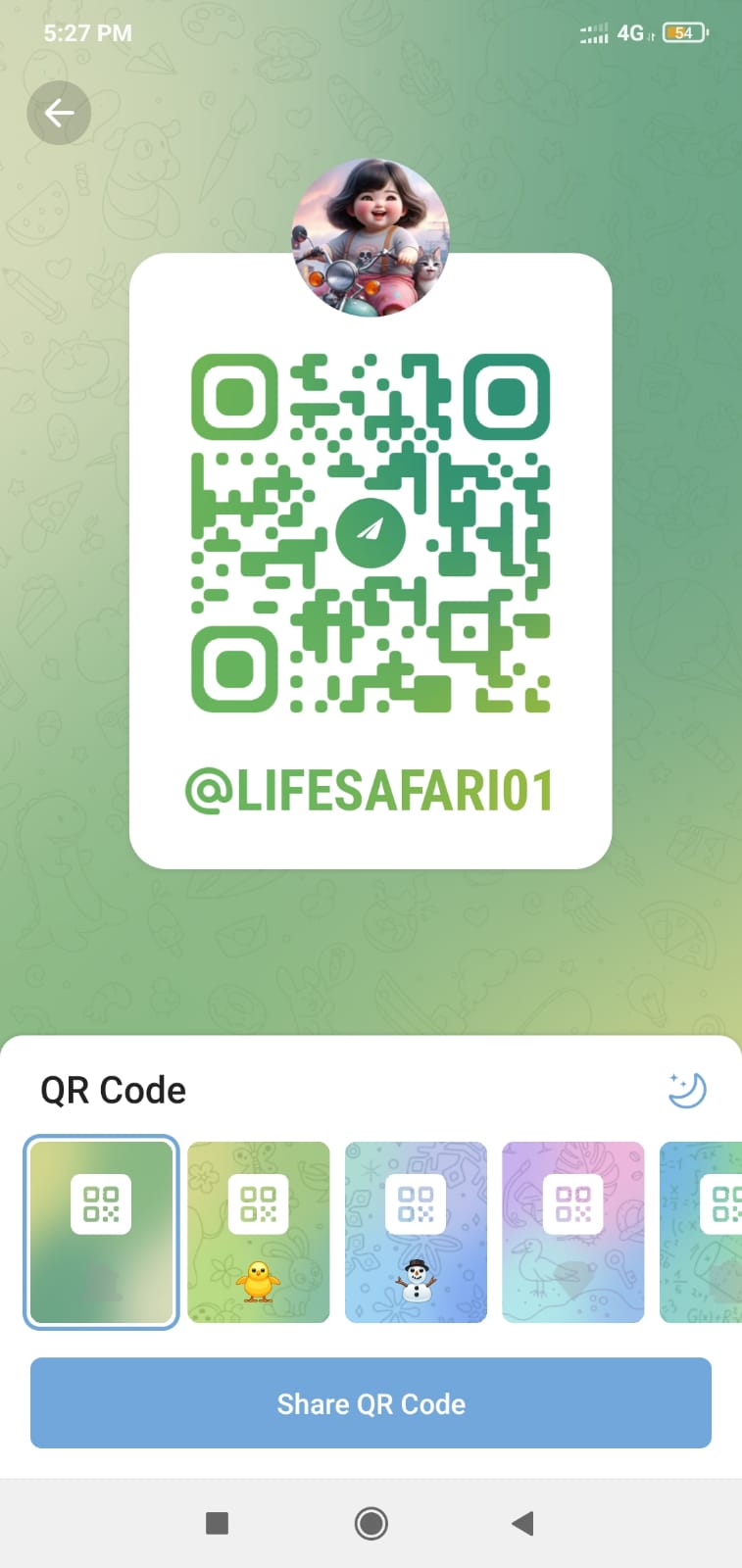Viewport: 742px width, 1568px height.
Task: Pick the purple-pink gradient QR theme
Action: tap(573, 1232)
